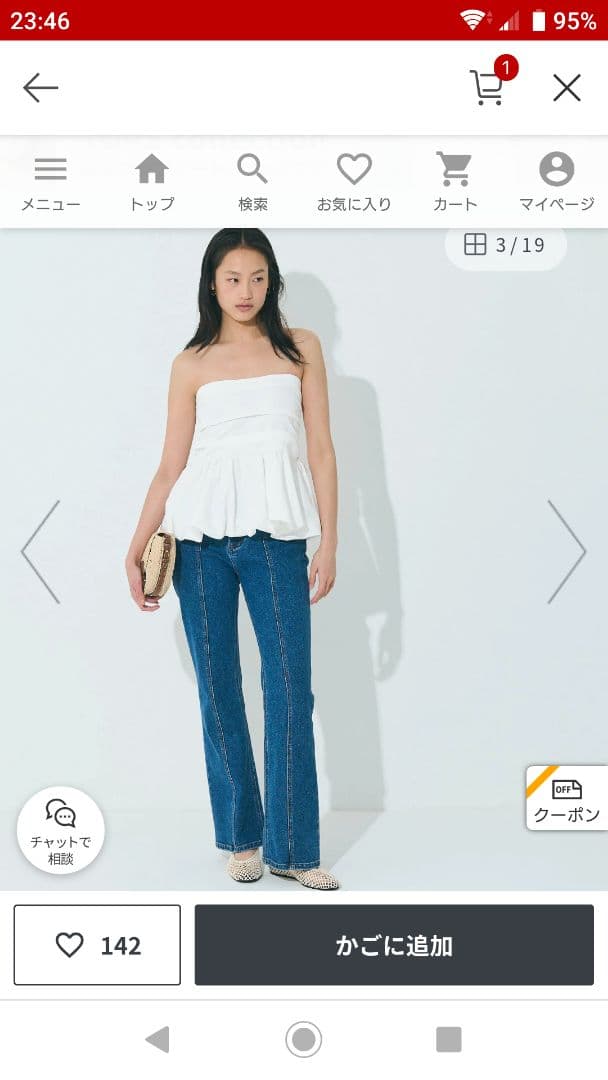Start チャットで相談 chat support
This screenshot has width=608, height=1080.
coord(61,831)
